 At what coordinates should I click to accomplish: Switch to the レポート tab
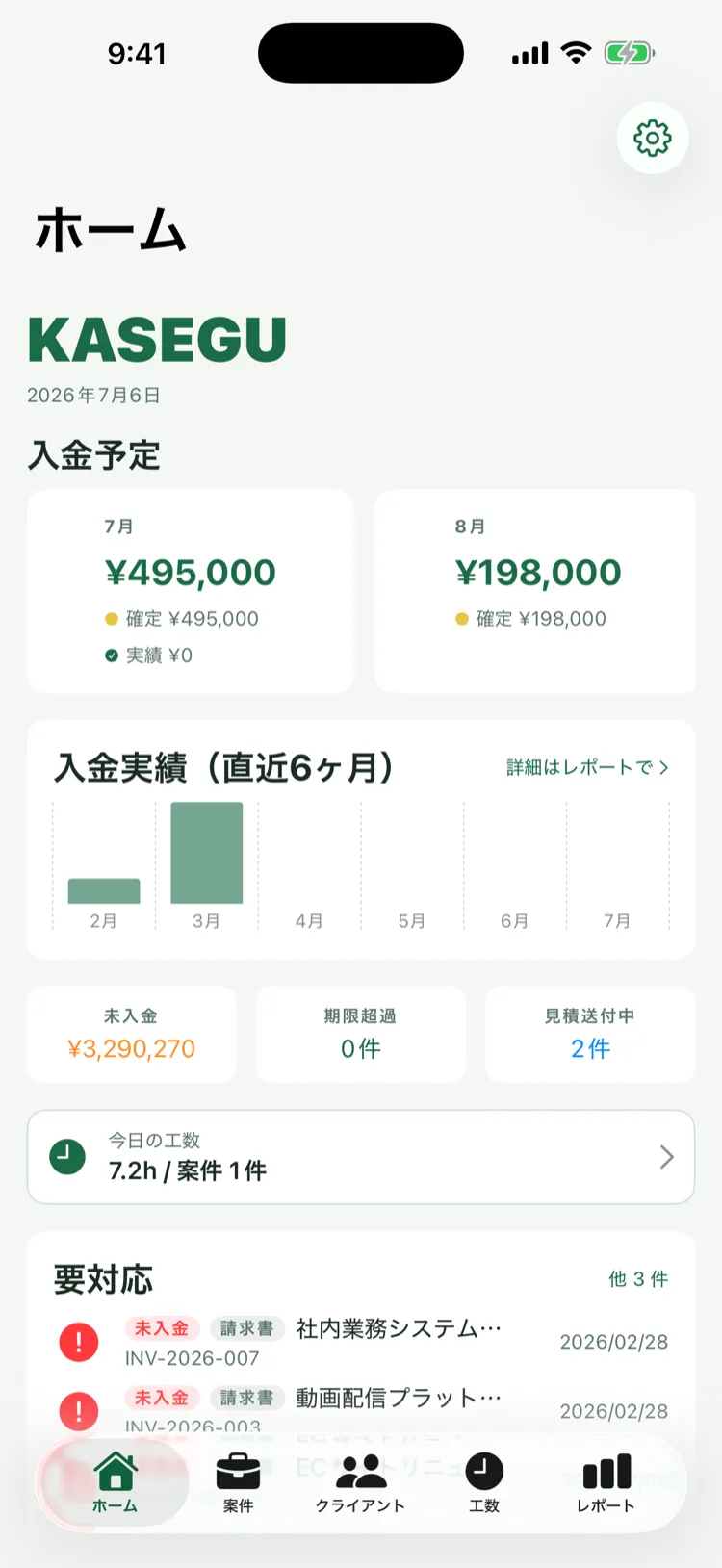click(606, 1483)
